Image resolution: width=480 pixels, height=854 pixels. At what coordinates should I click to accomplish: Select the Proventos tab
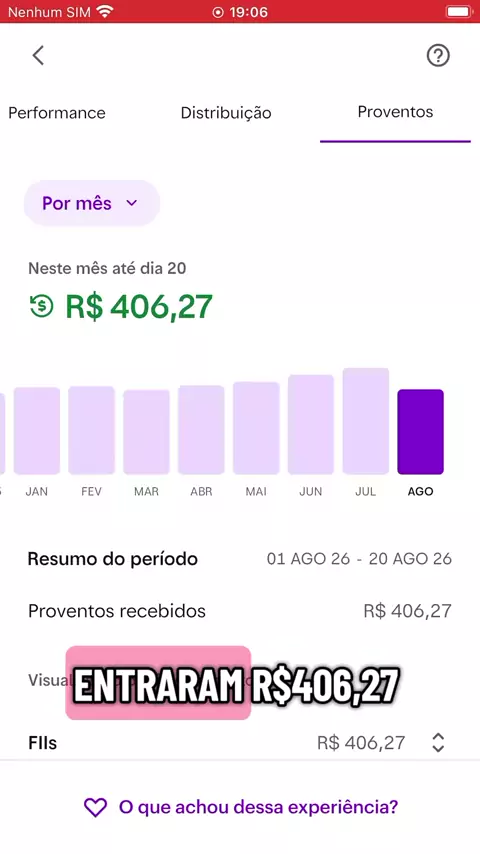click(395, 112)
